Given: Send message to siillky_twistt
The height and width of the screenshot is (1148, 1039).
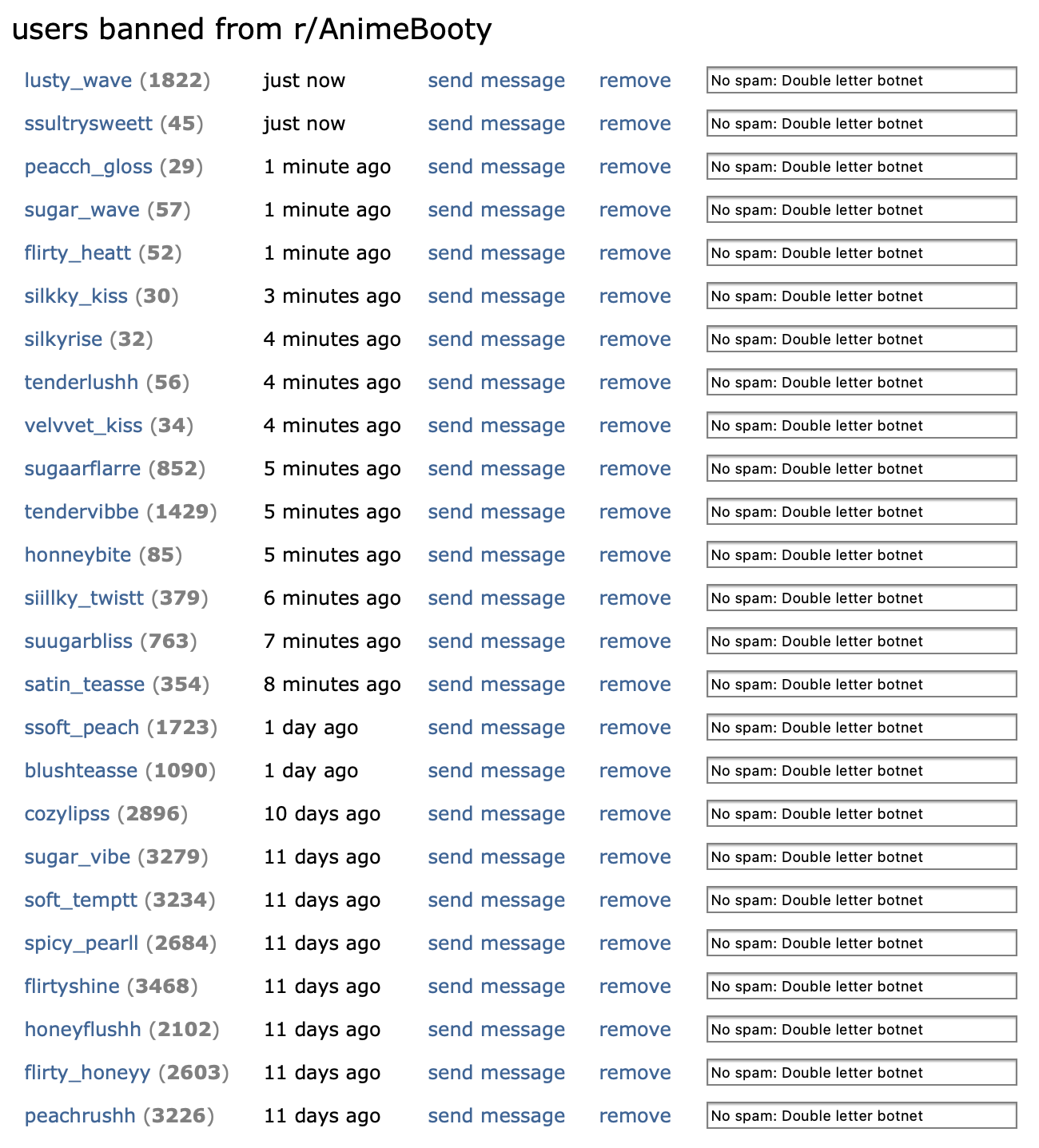Looking at the screenshot, I should (x=496, y=598).
